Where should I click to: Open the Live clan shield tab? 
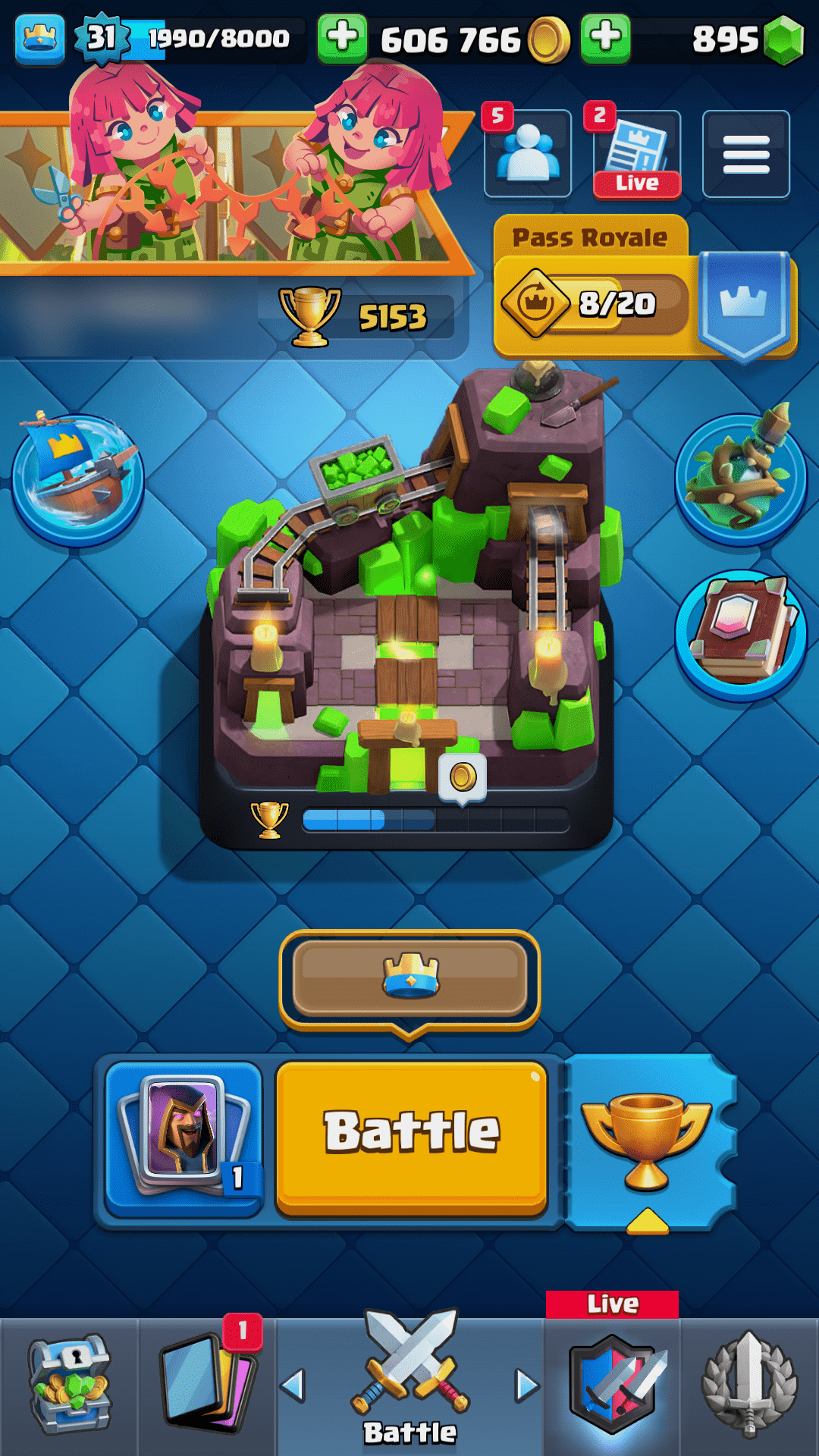tap(612, 1386)
